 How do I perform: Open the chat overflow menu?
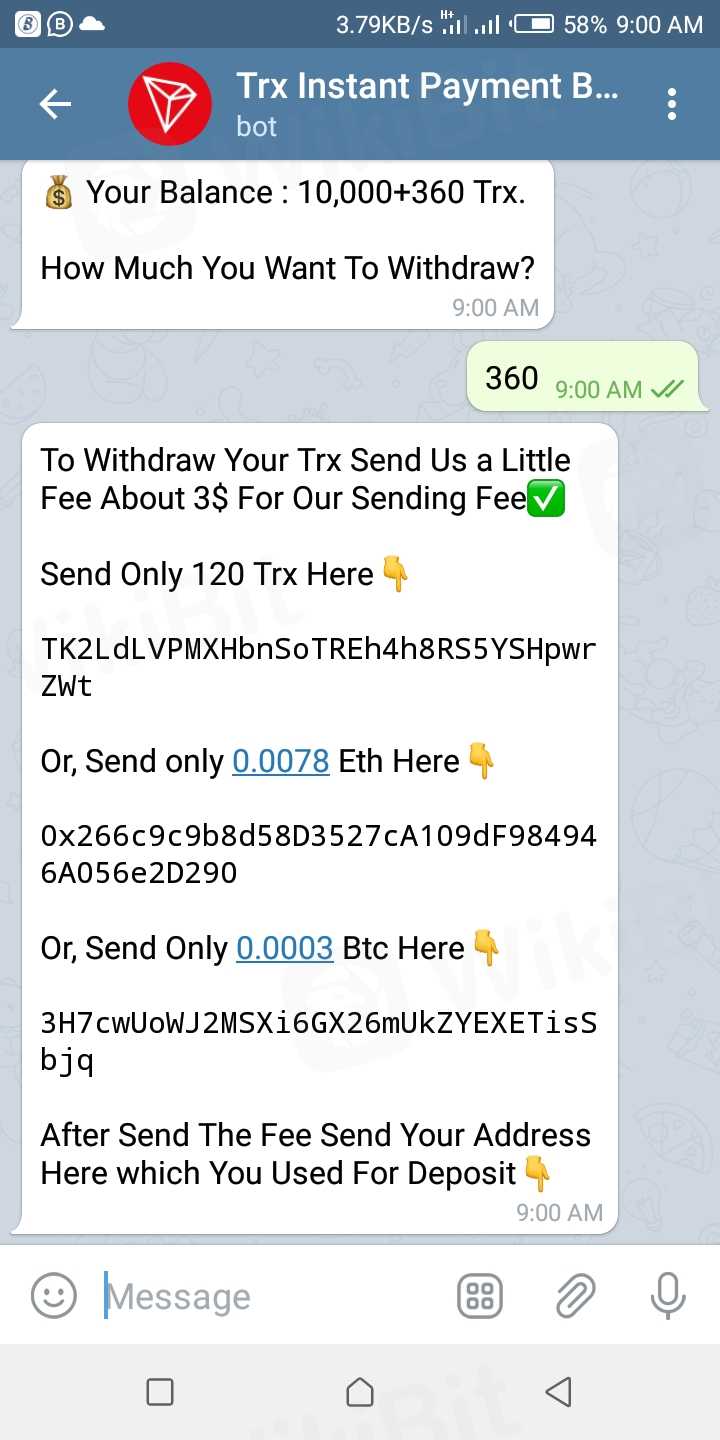pyautogui.click(x=671, y=104)
